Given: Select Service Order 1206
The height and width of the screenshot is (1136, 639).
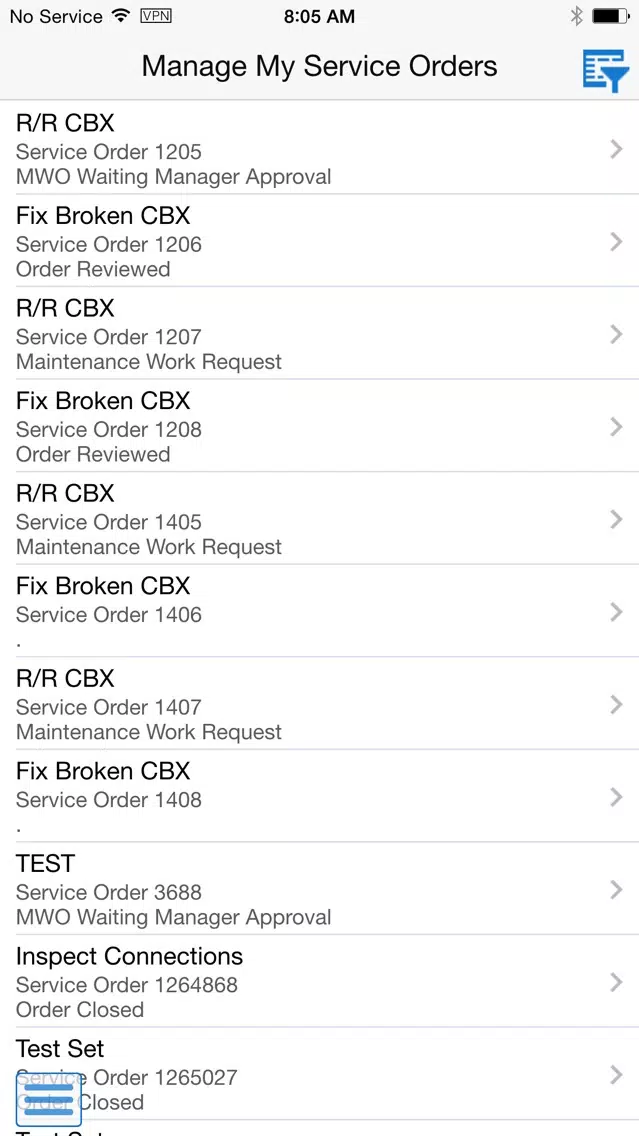Looking at the screenshot, I should coord(320,241).
